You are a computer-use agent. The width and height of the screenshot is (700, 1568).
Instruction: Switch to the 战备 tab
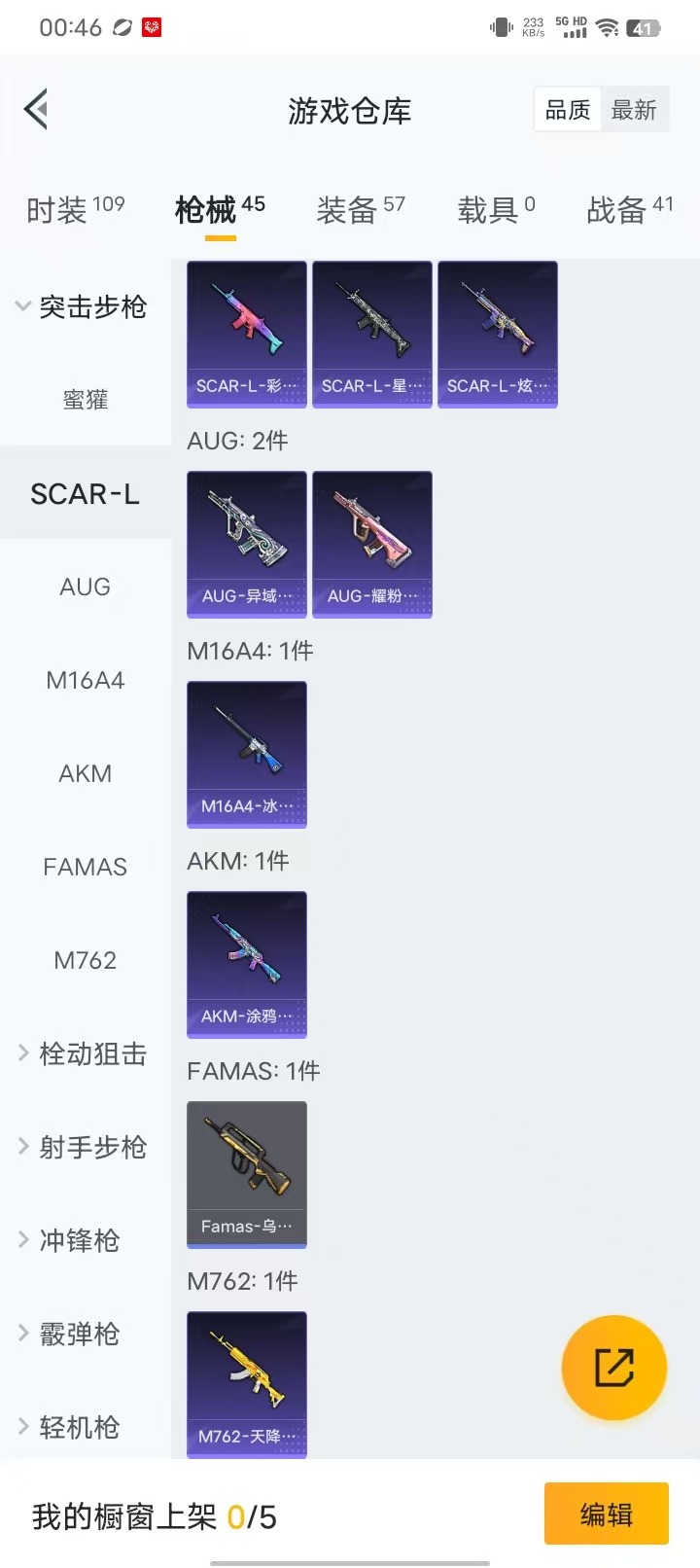(629, 209)
